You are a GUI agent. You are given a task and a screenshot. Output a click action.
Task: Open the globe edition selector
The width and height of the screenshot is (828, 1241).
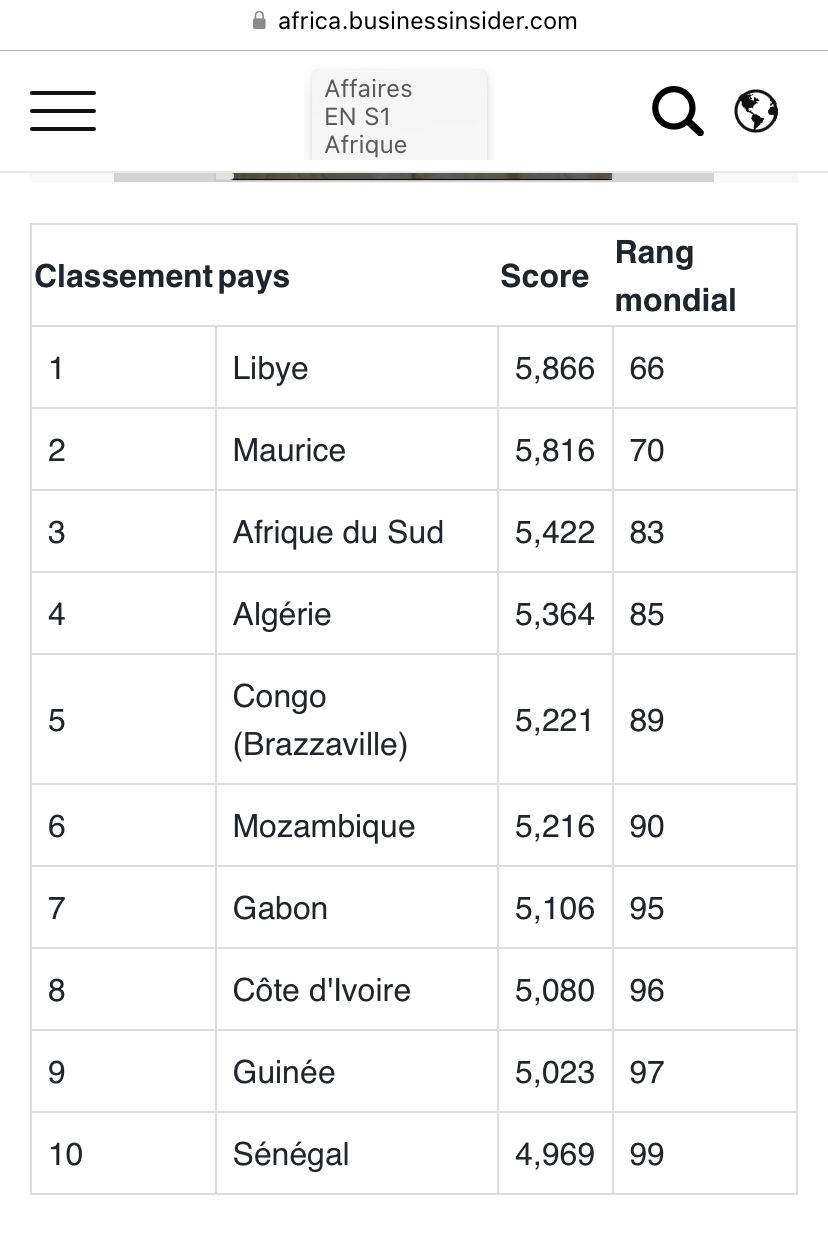point(756,111)
